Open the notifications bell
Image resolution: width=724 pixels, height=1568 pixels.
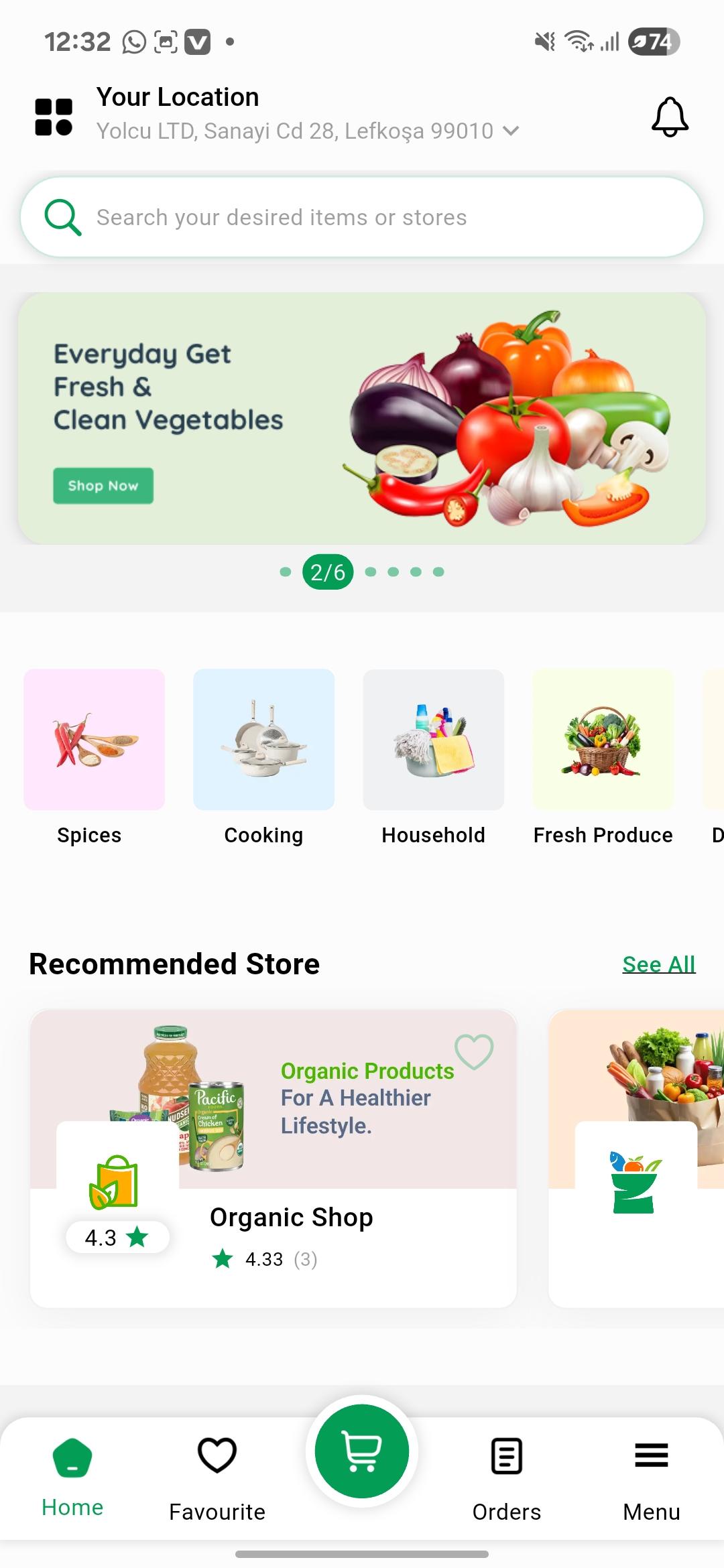point(670,117)
